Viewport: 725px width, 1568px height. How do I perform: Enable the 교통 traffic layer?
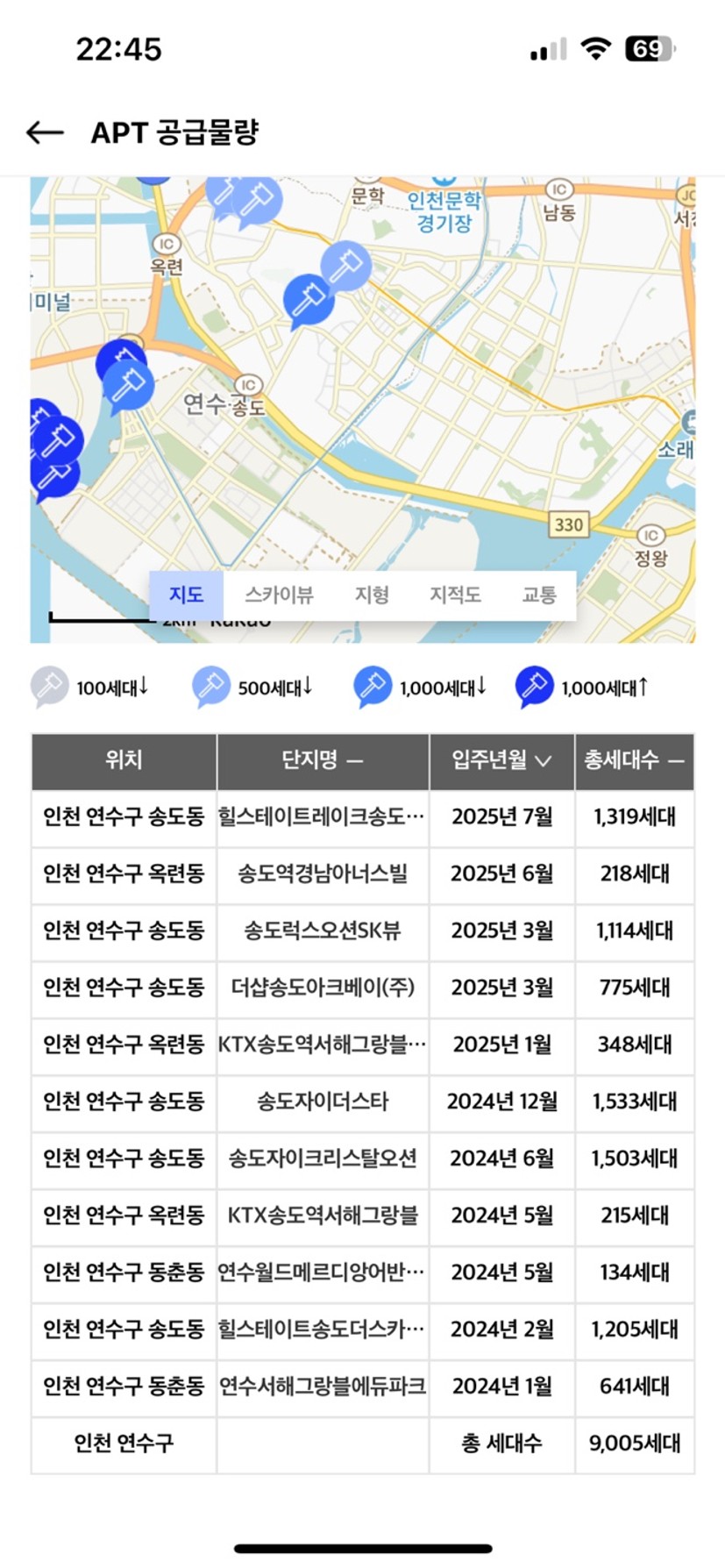pyautogui.click(x=539, y=595)
